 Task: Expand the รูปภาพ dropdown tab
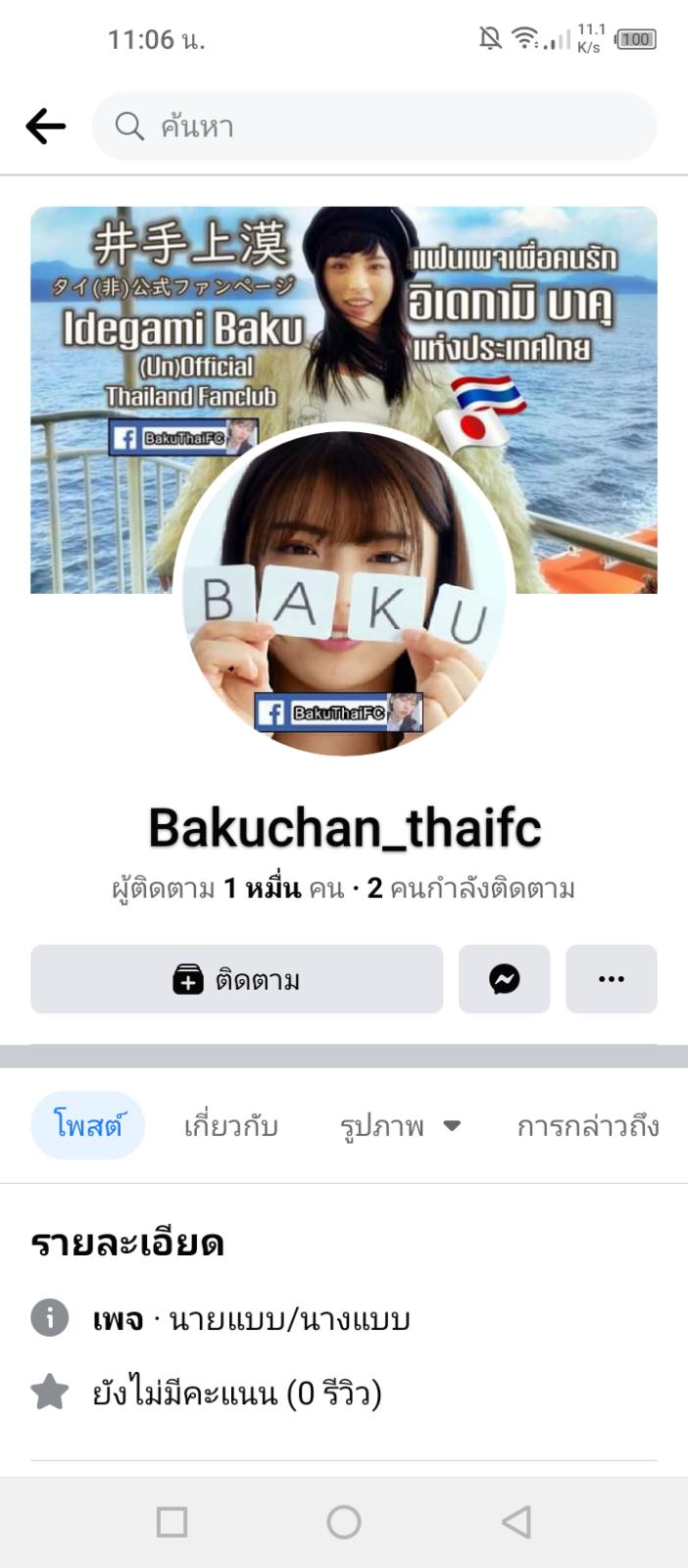400,1125
